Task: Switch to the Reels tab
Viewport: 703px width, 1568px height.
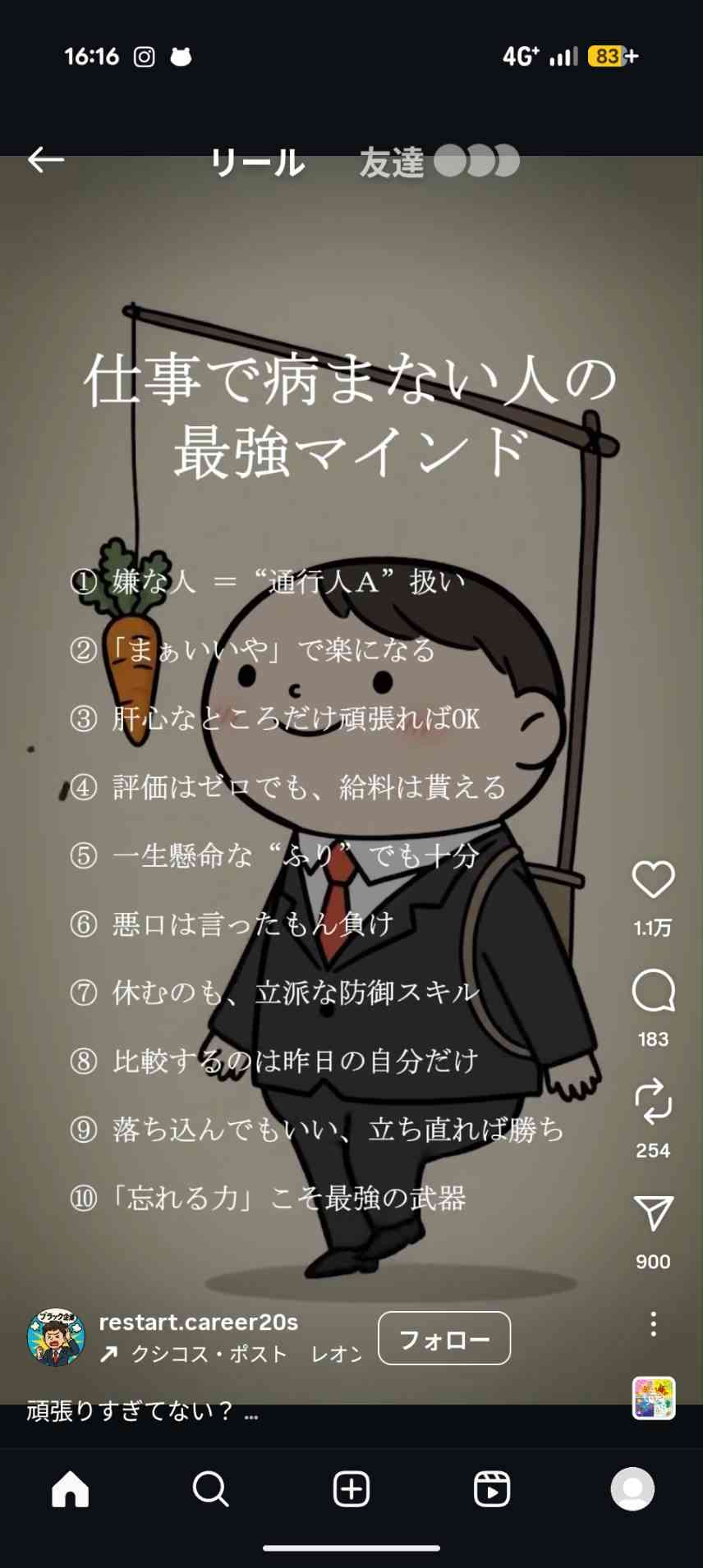Action: click(492, 1488)
